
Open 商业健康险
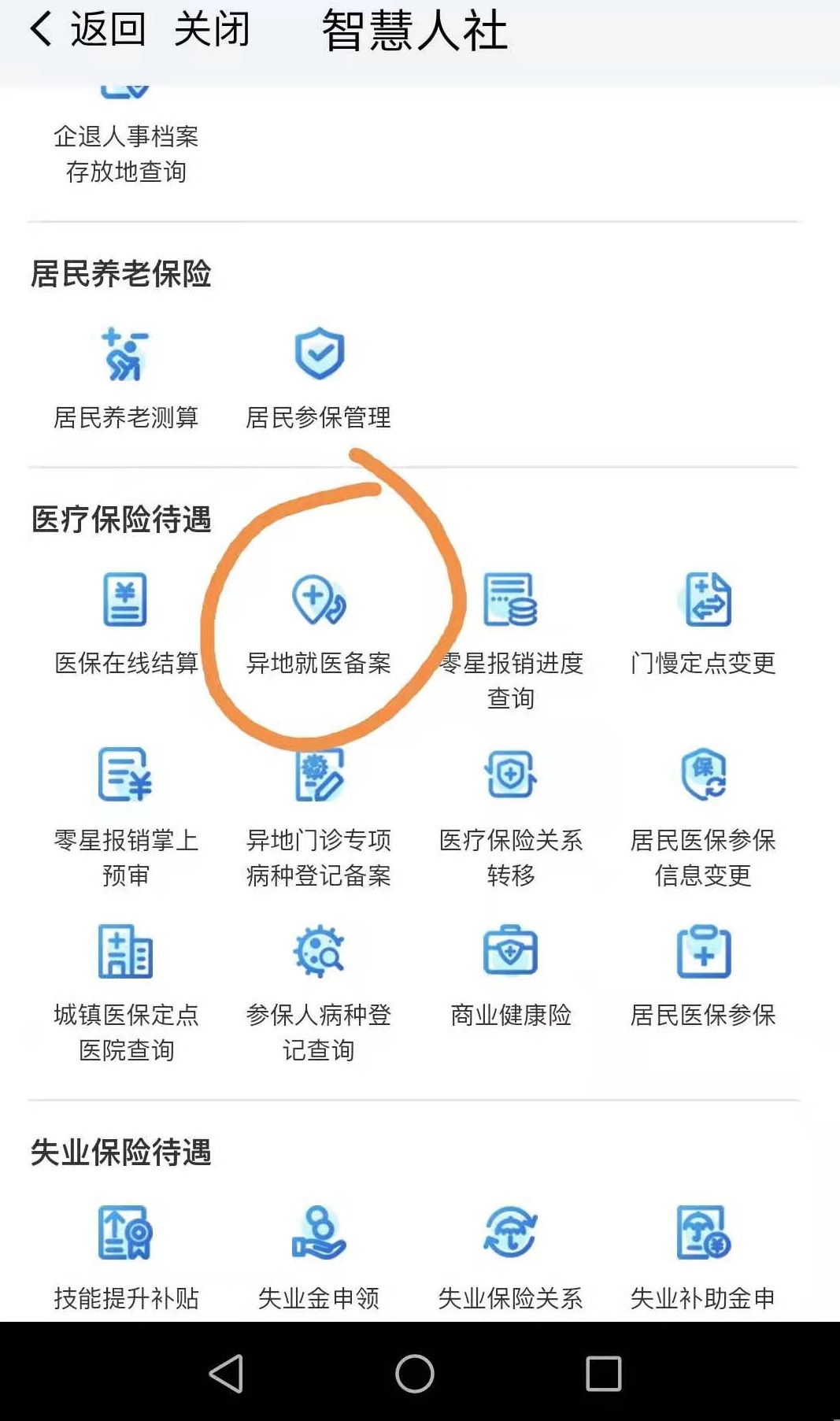(510, 976)
